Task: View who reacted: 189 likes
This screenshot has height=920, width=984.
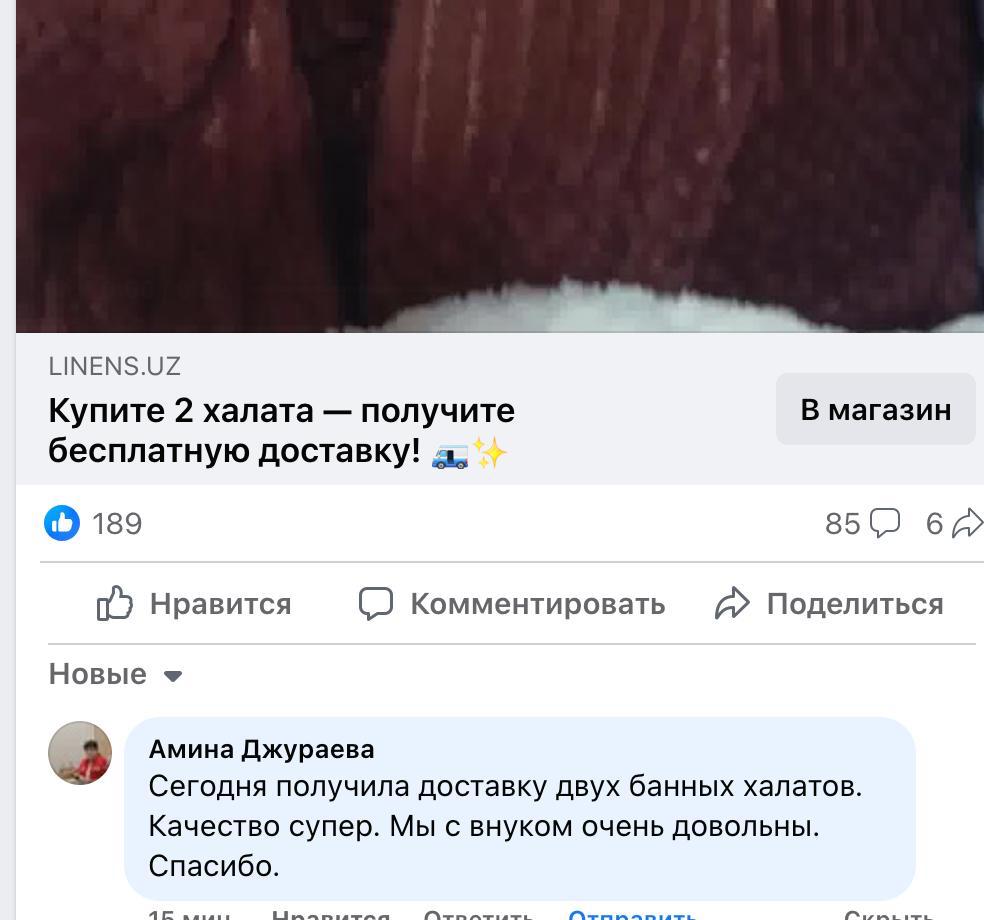Action: point(94,523)
